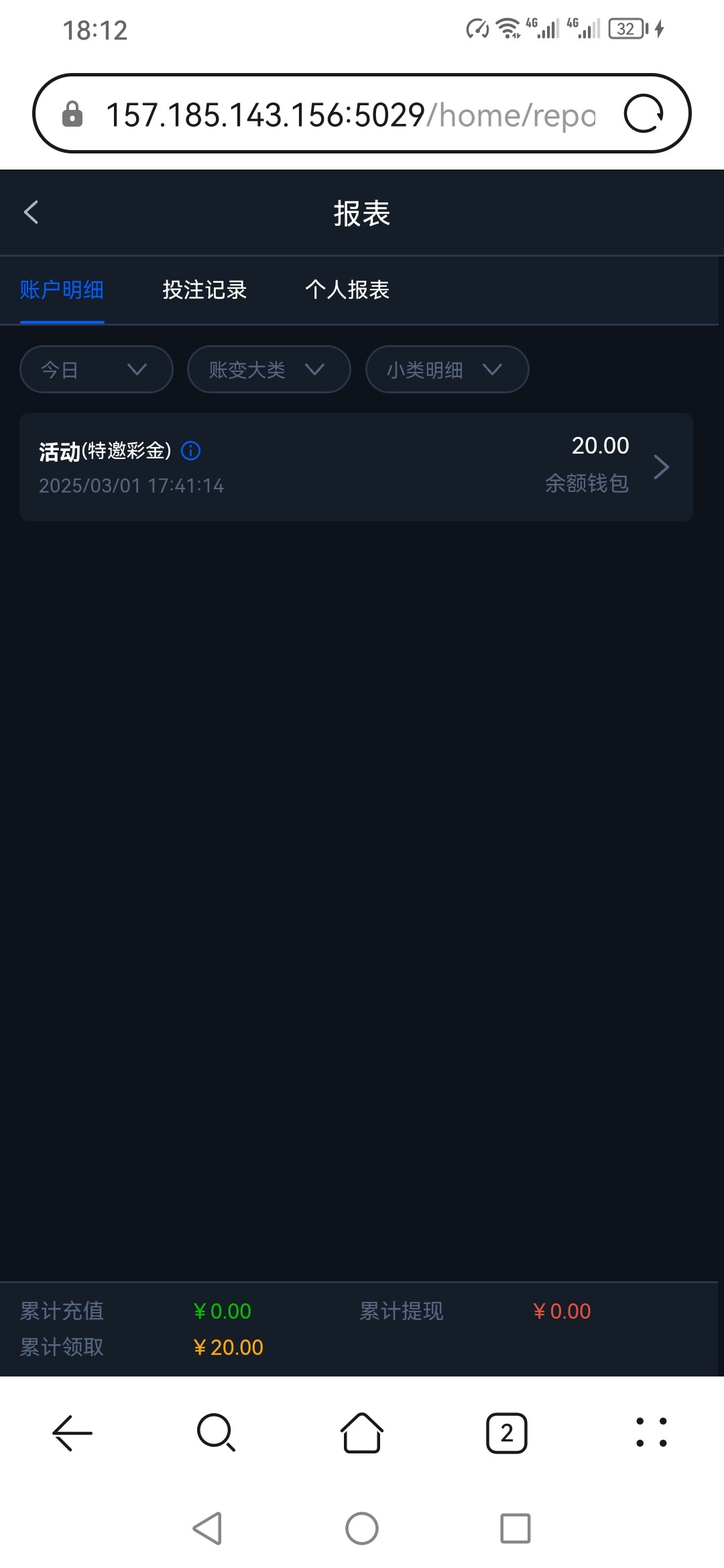This screenshot has height=1568, width=724.
Task: Tap the info icon beside 特邀彩金
Action: pos(191,451)
